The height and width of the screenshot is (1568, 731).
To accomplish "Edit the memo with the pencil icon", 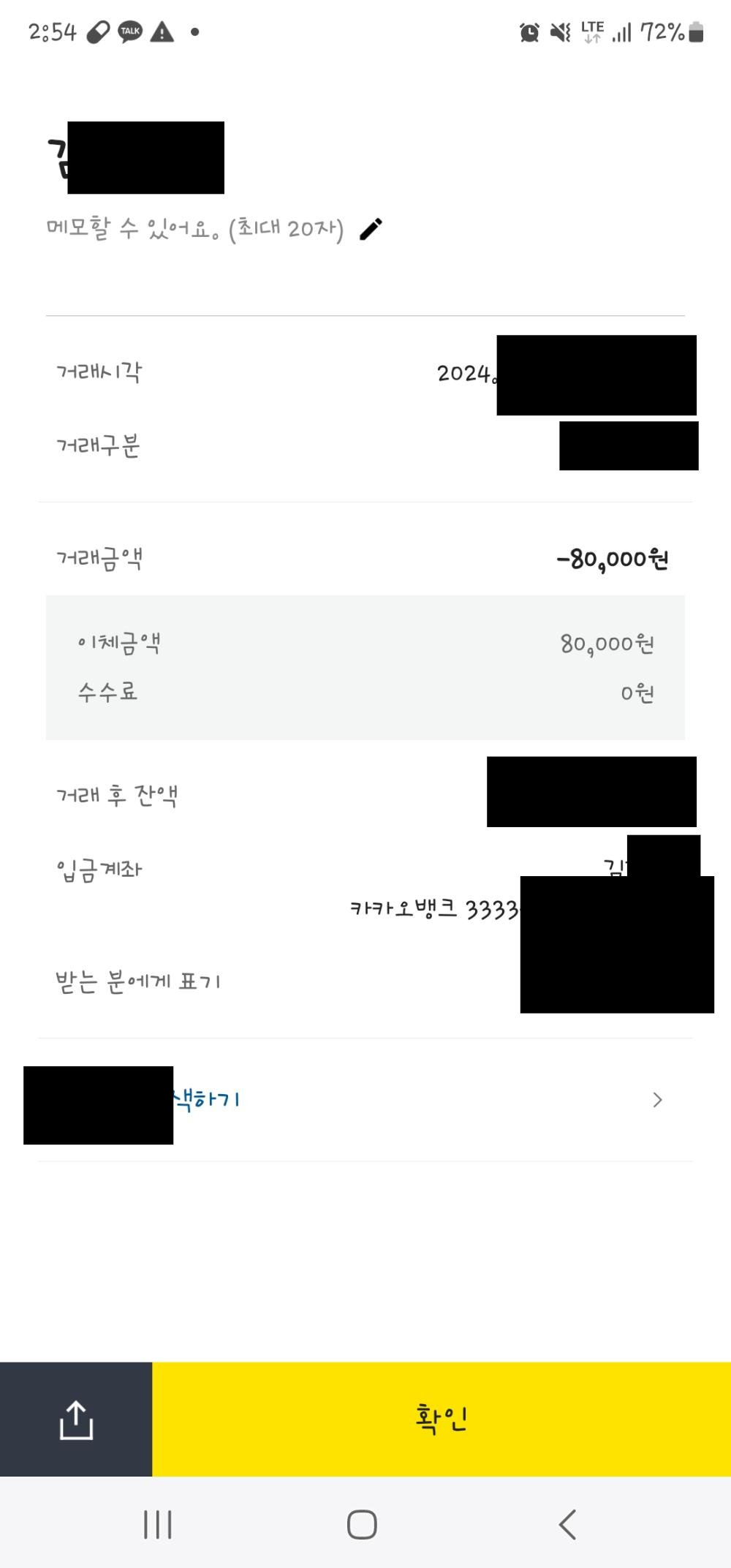I will tap(371, 229).
